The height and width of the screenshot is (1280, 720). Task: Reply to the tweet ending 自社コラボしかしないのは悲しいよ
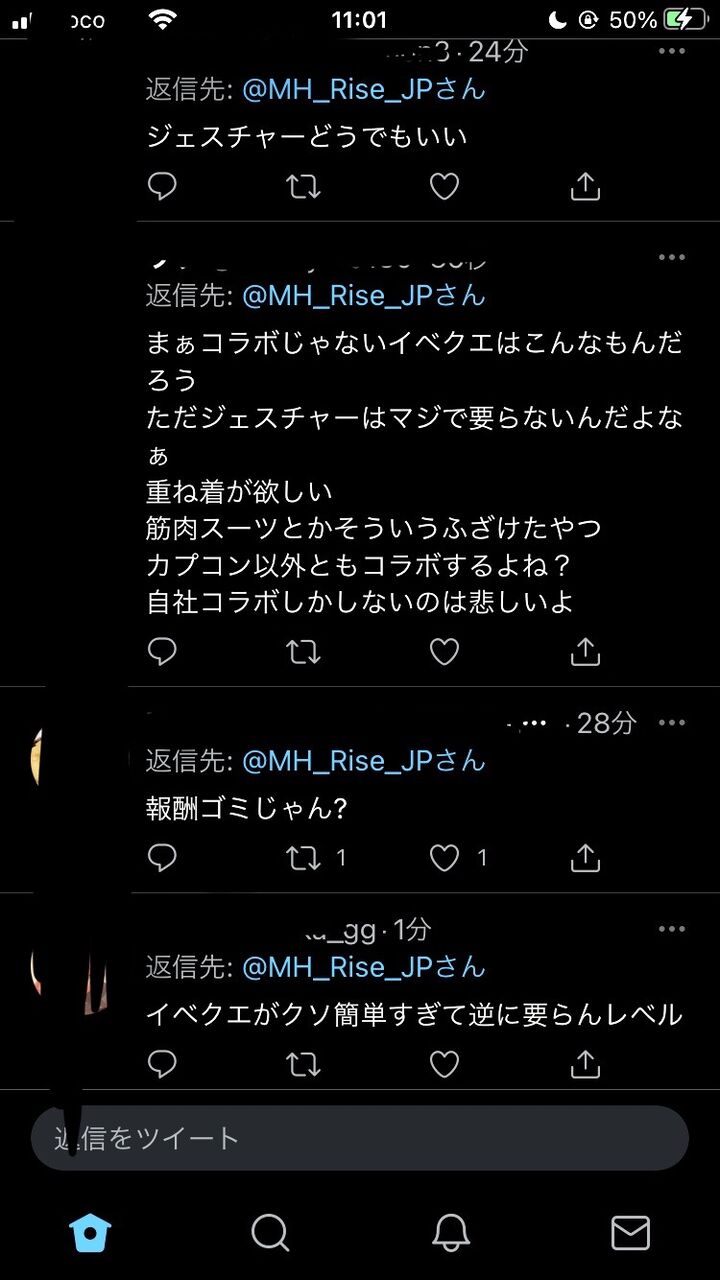162,652
